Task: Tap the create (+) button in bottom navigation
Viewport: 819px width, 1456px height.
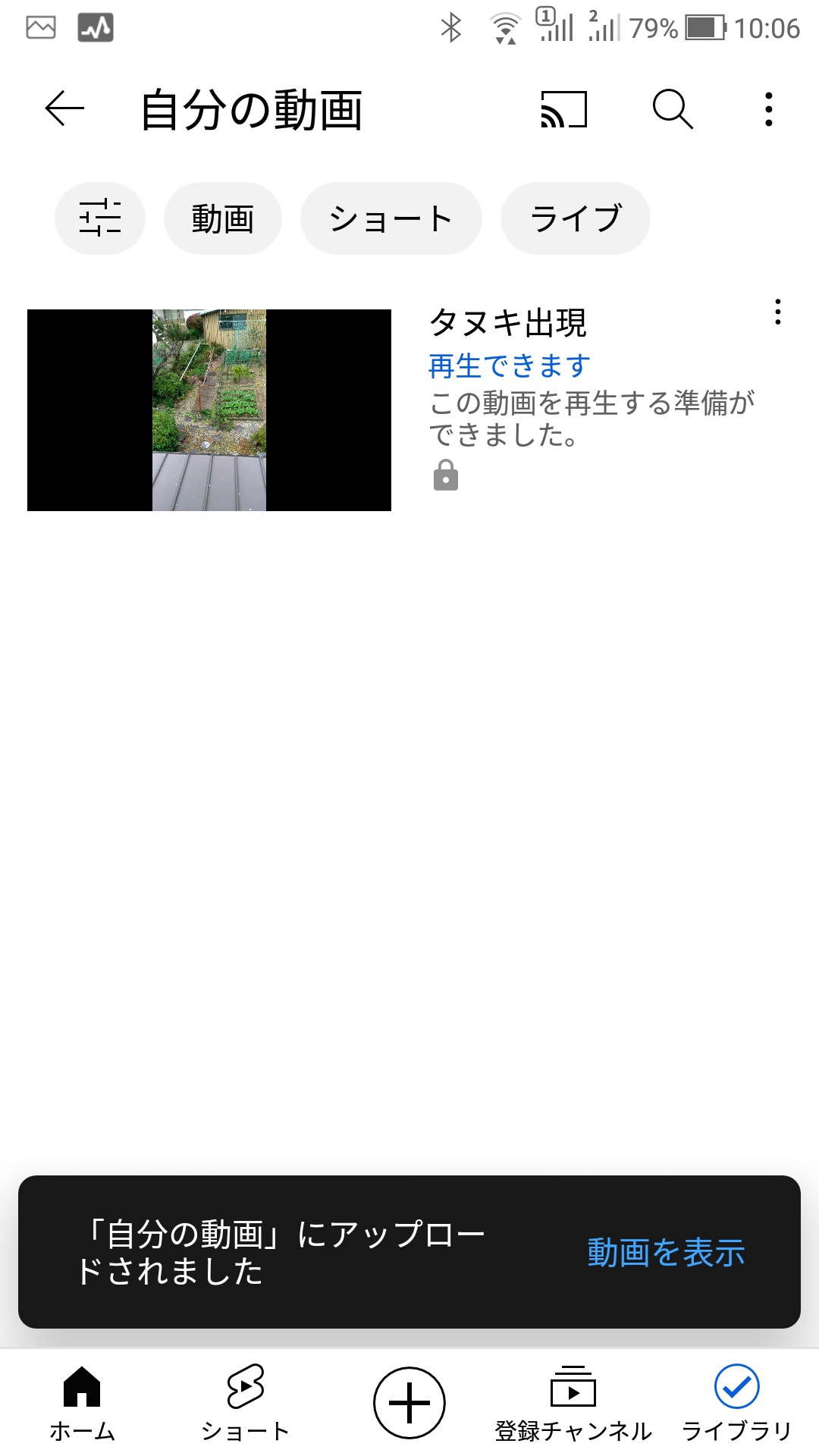Action: (409, 1401)
